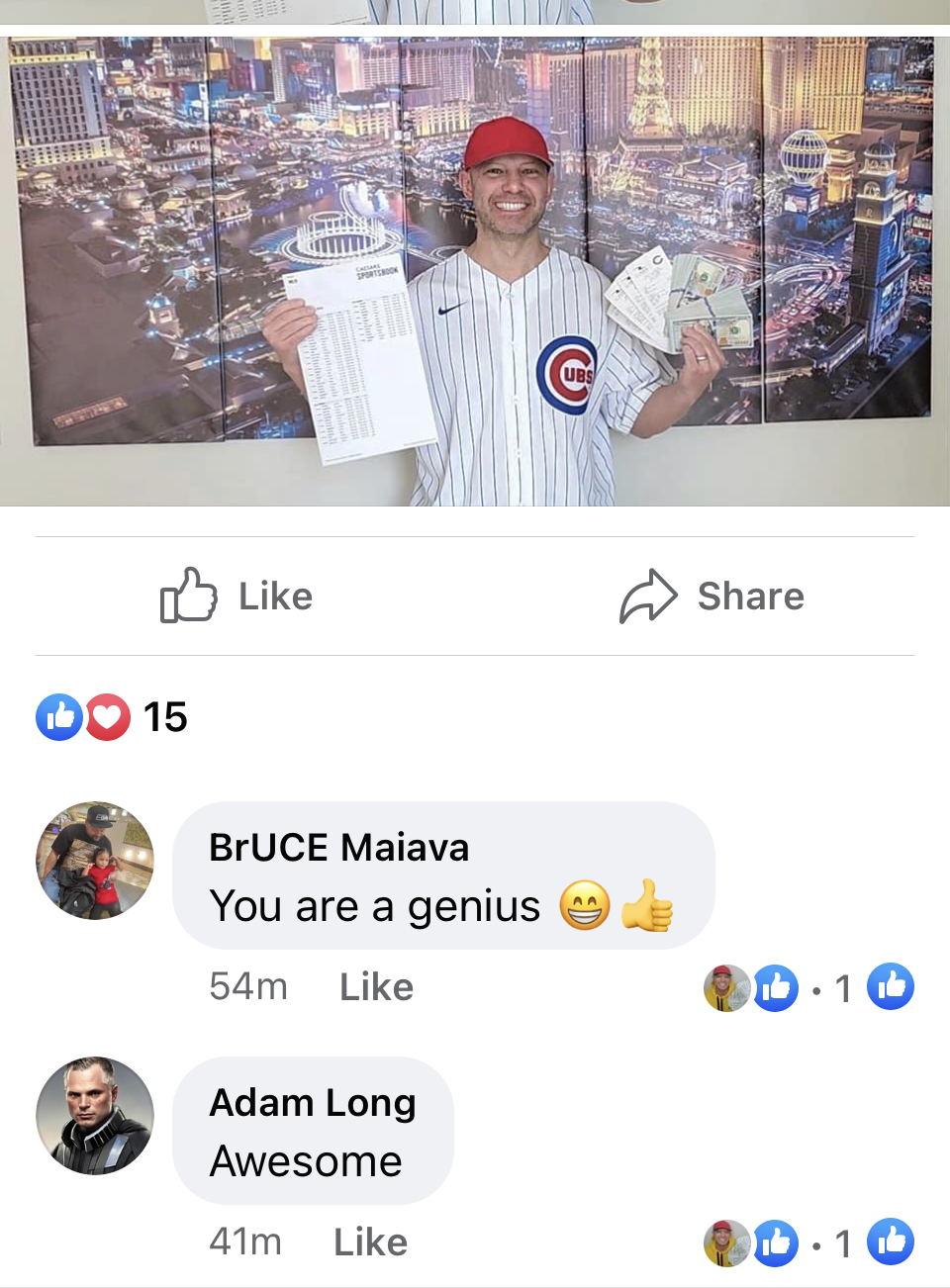Like this post
The image size is (950, 1288).
237,597
